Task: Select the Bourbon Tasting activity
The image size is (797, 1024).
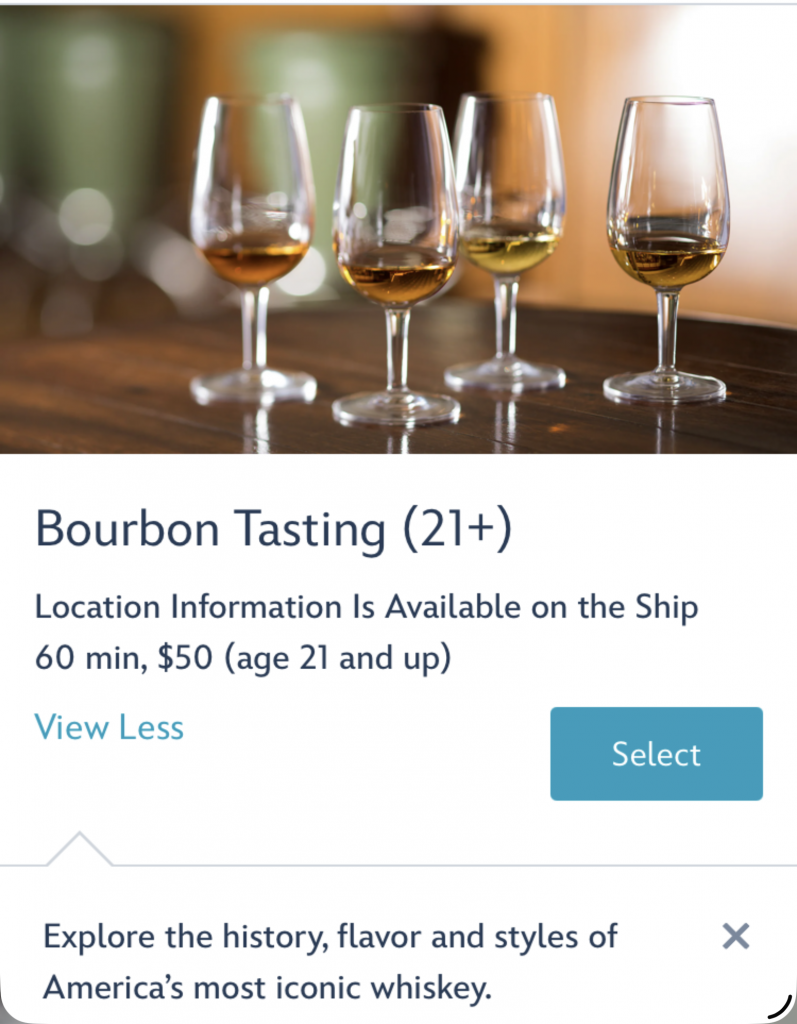Action: click(656, 754)
